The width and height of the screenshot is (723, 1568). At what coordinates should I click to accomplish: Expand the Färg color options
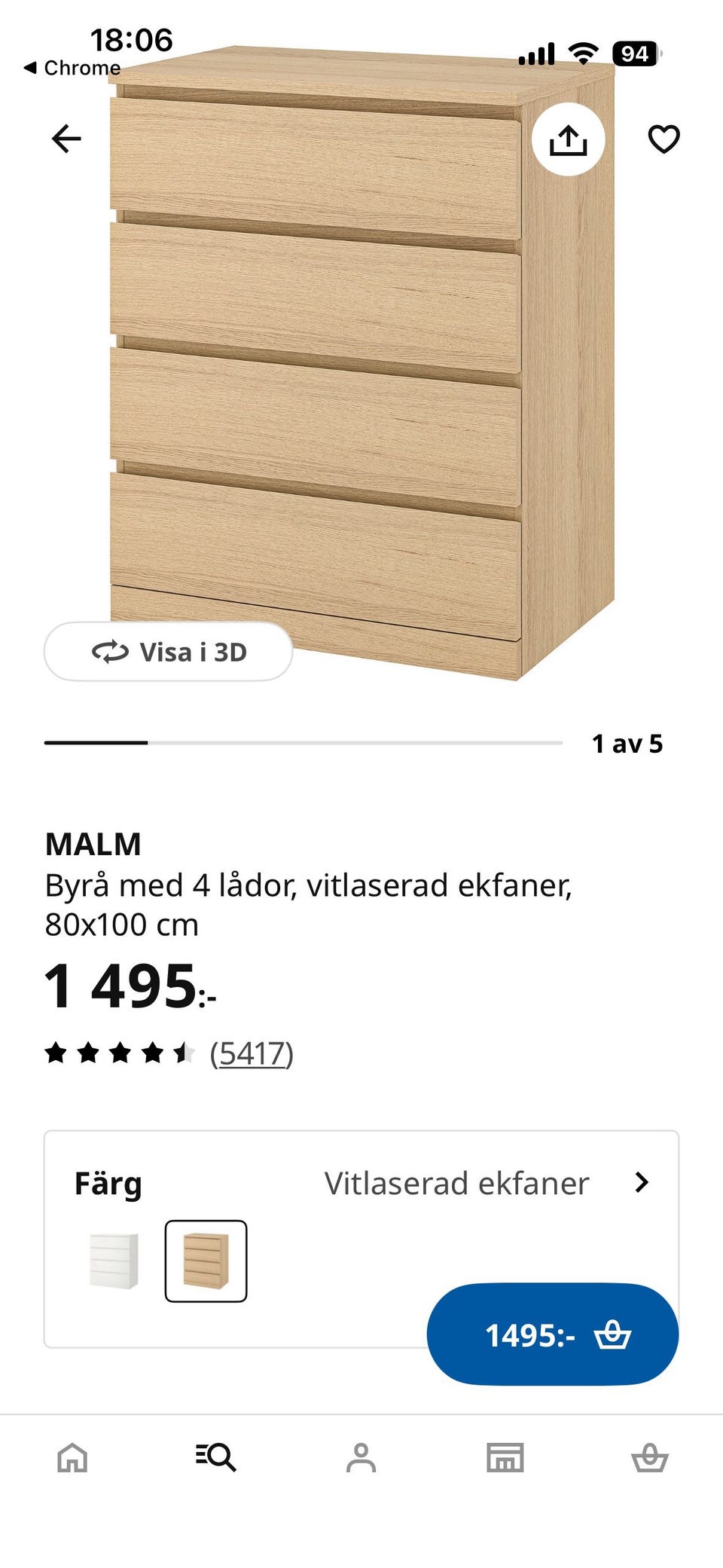(x=641, y=1183)
